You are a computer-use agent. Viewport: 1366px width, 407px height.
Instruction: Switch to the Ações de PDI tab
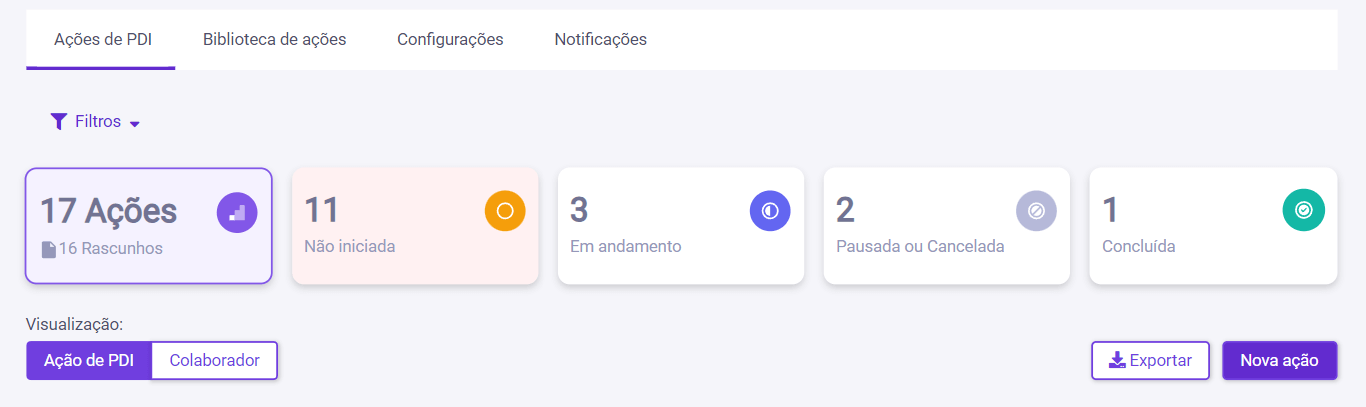pyautogui.click(x=101, y=40)
